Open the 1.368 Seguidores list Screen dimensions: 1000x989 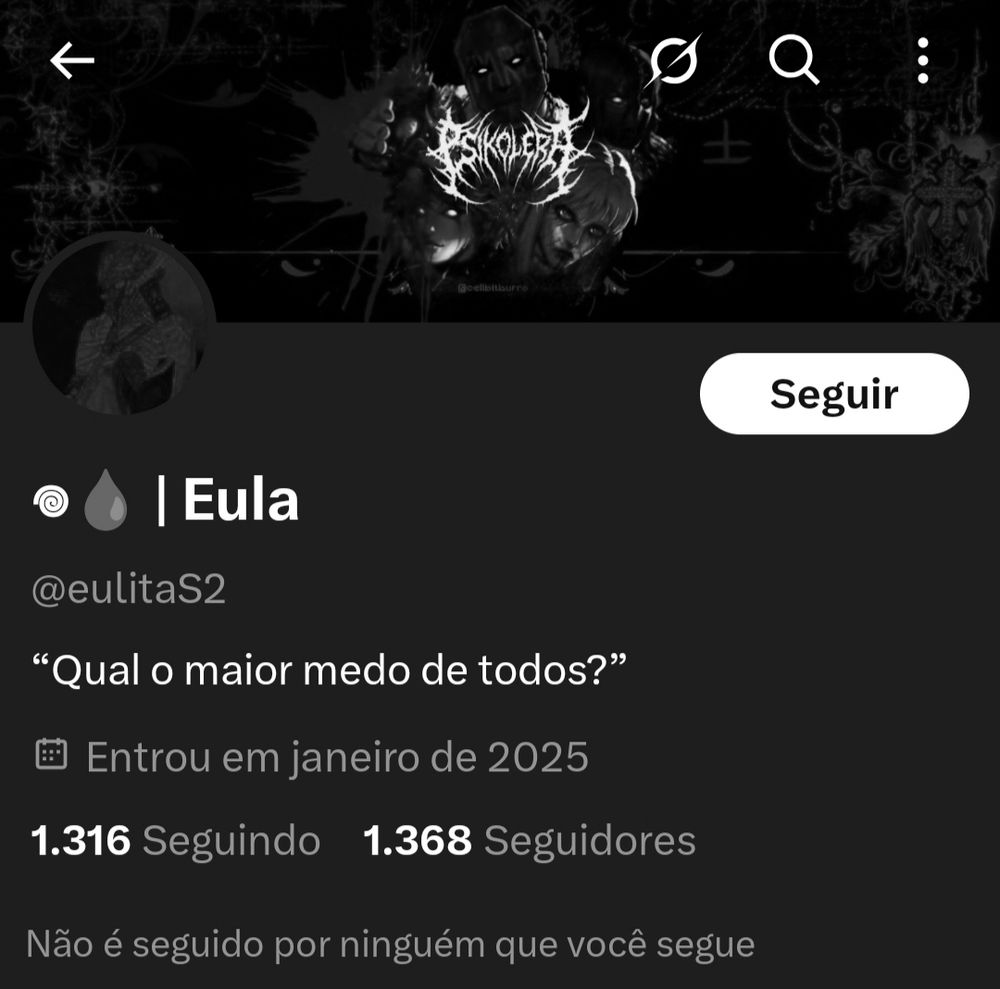pyautogui.click(x=529, y=841)
